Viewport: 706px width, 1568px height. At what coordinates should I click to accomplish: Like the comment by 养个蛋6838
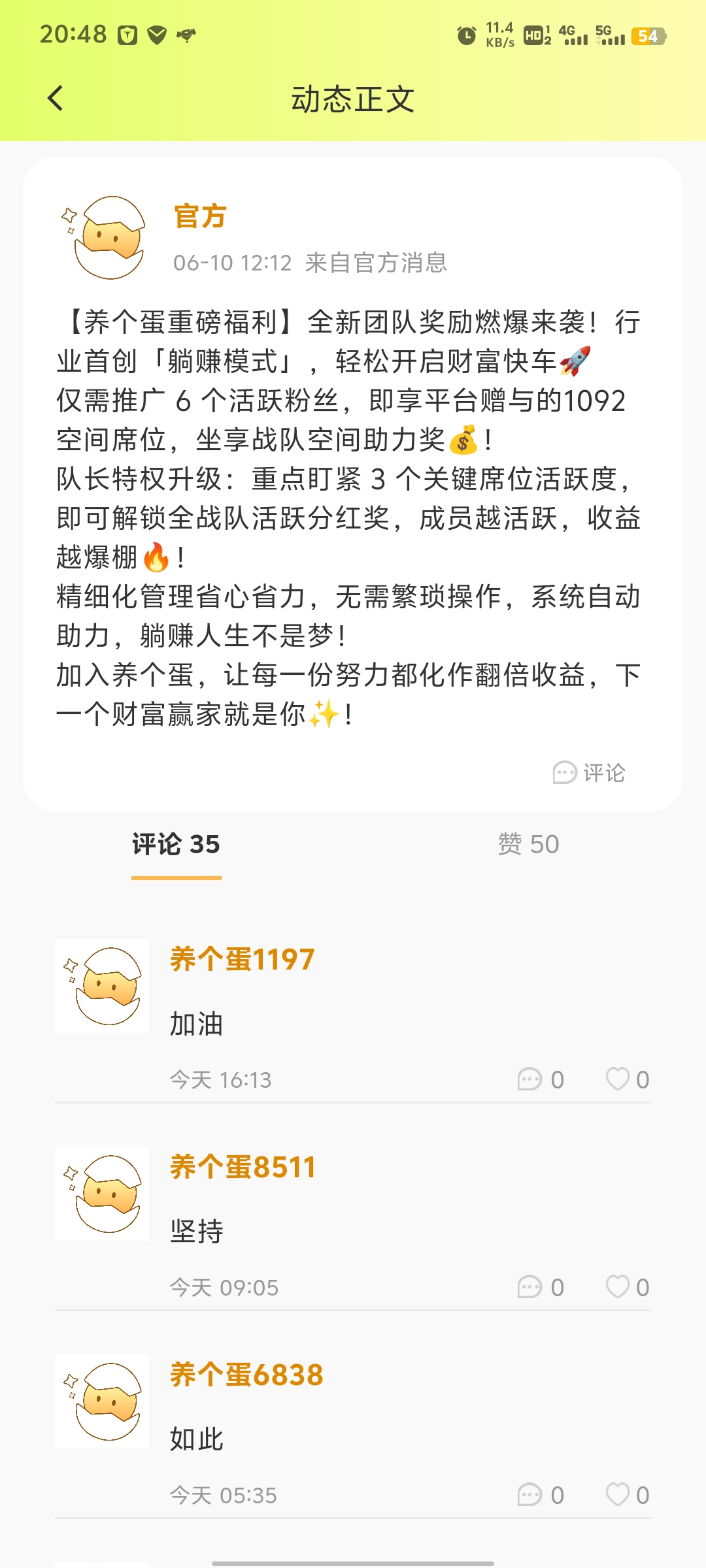pyautogui.click(x=628, y=1495)
